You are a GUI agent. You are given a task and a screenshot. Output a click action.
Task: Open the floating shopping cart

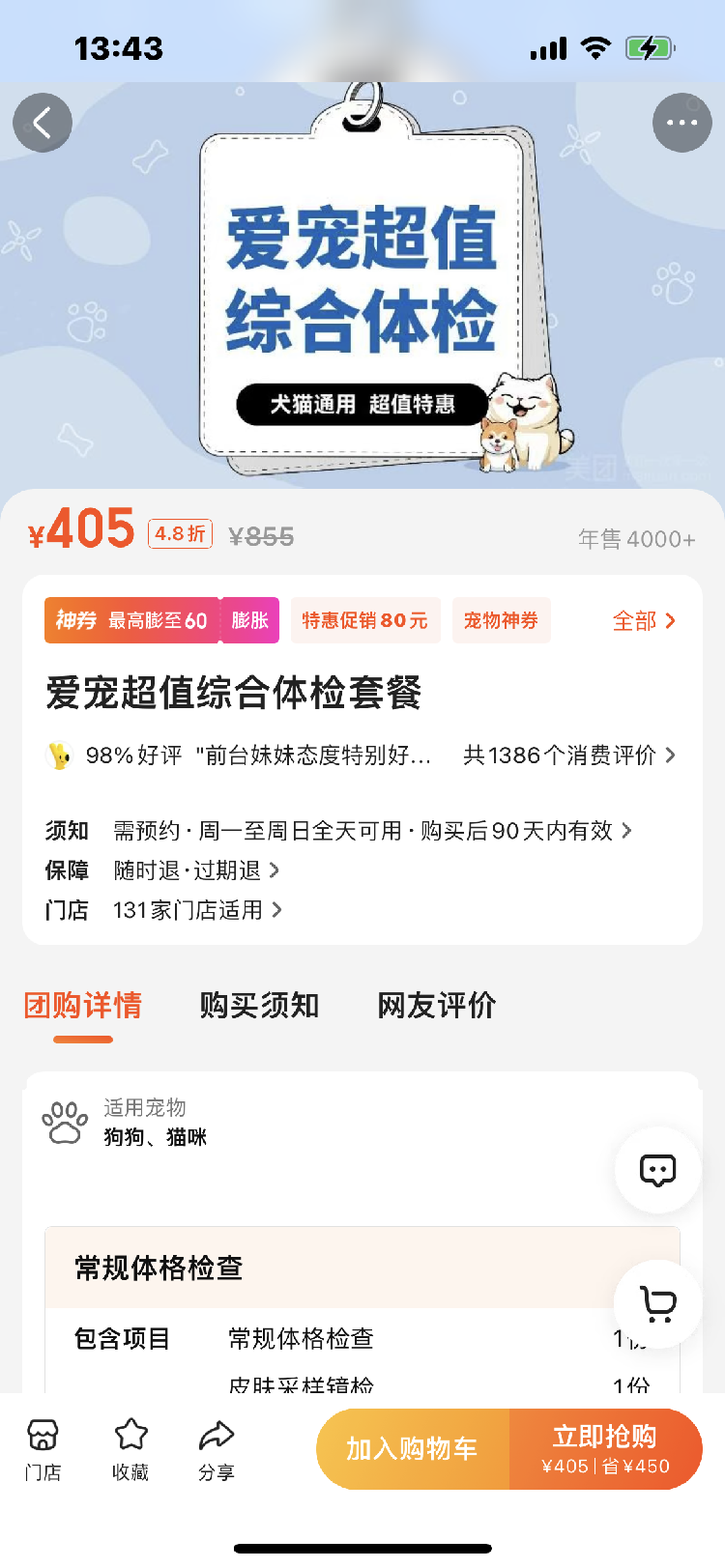657,1304
